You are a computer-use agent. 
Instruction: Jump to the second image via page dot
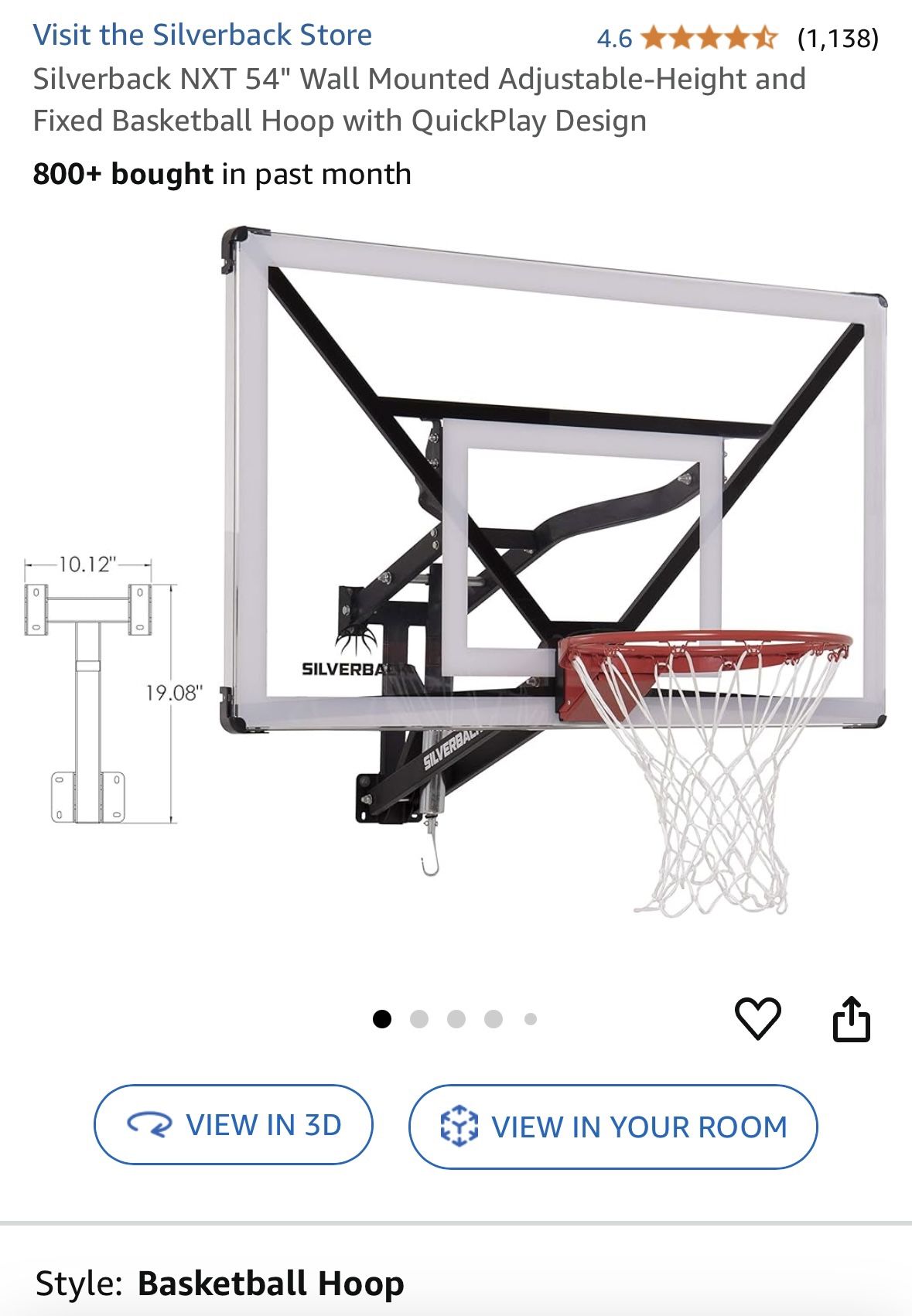pos(419,1019)
